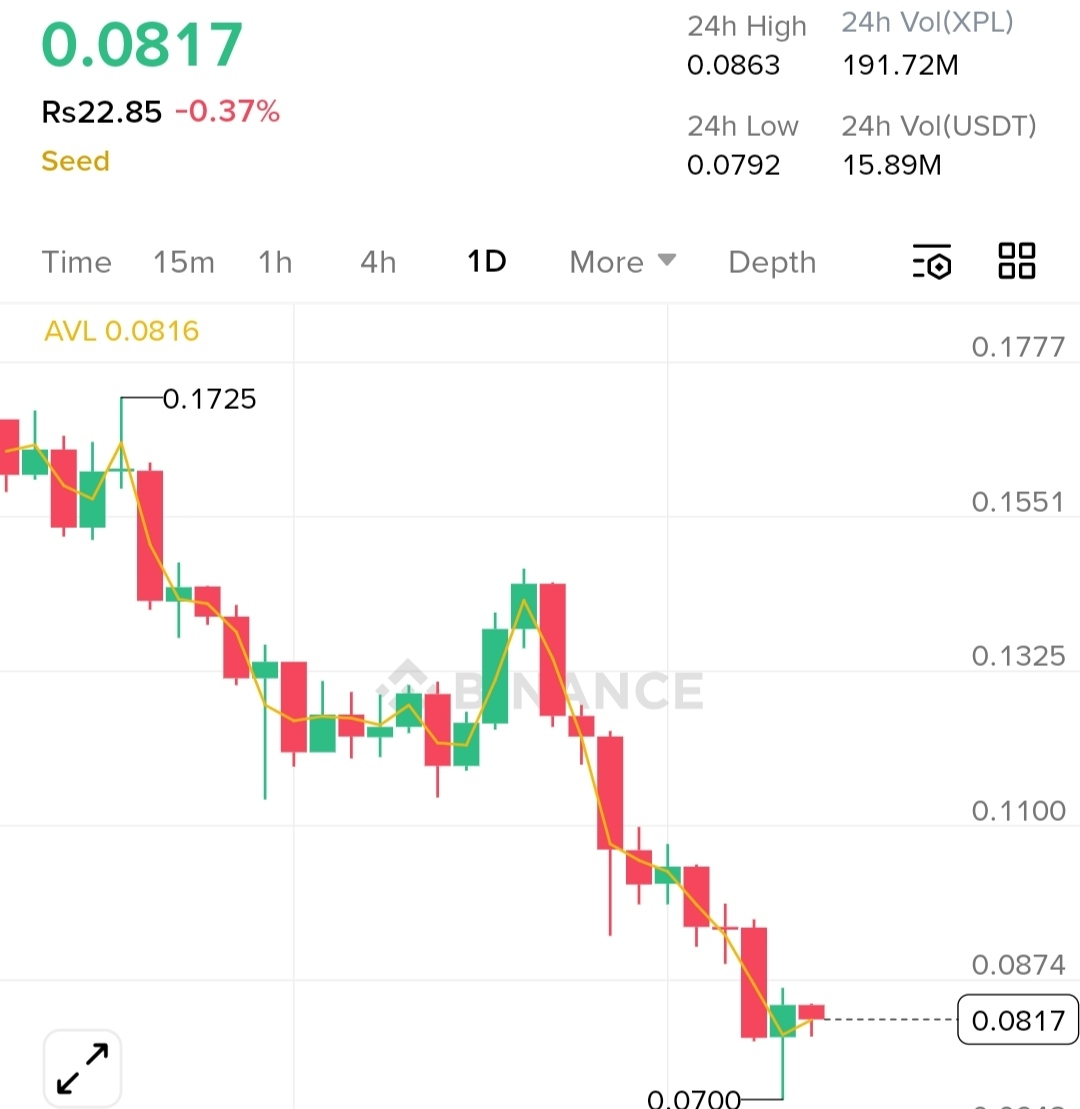Open the Depth chart

(772, 262)
